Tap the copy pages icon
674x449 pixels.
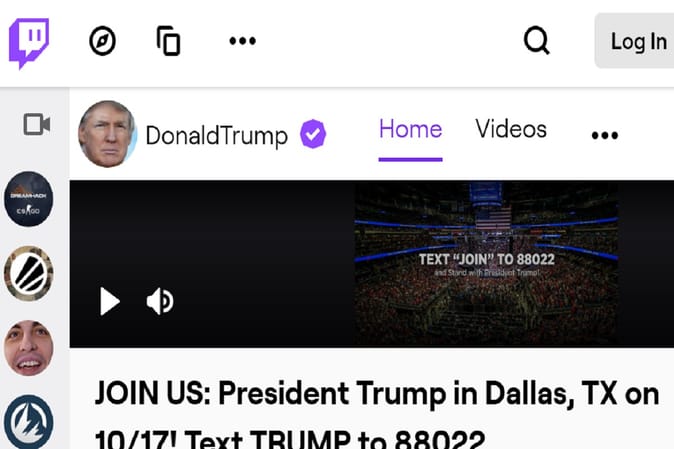pyautogui.click(x=168, y=41)
